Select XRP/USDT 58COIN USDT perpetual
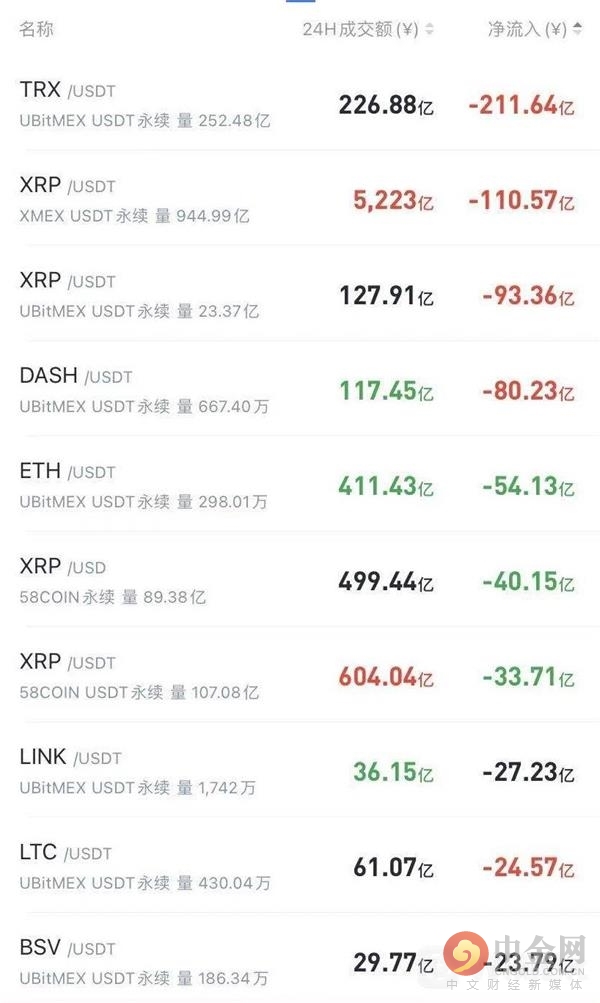The width and height of the screenshot is (600, 1003). 300,675
